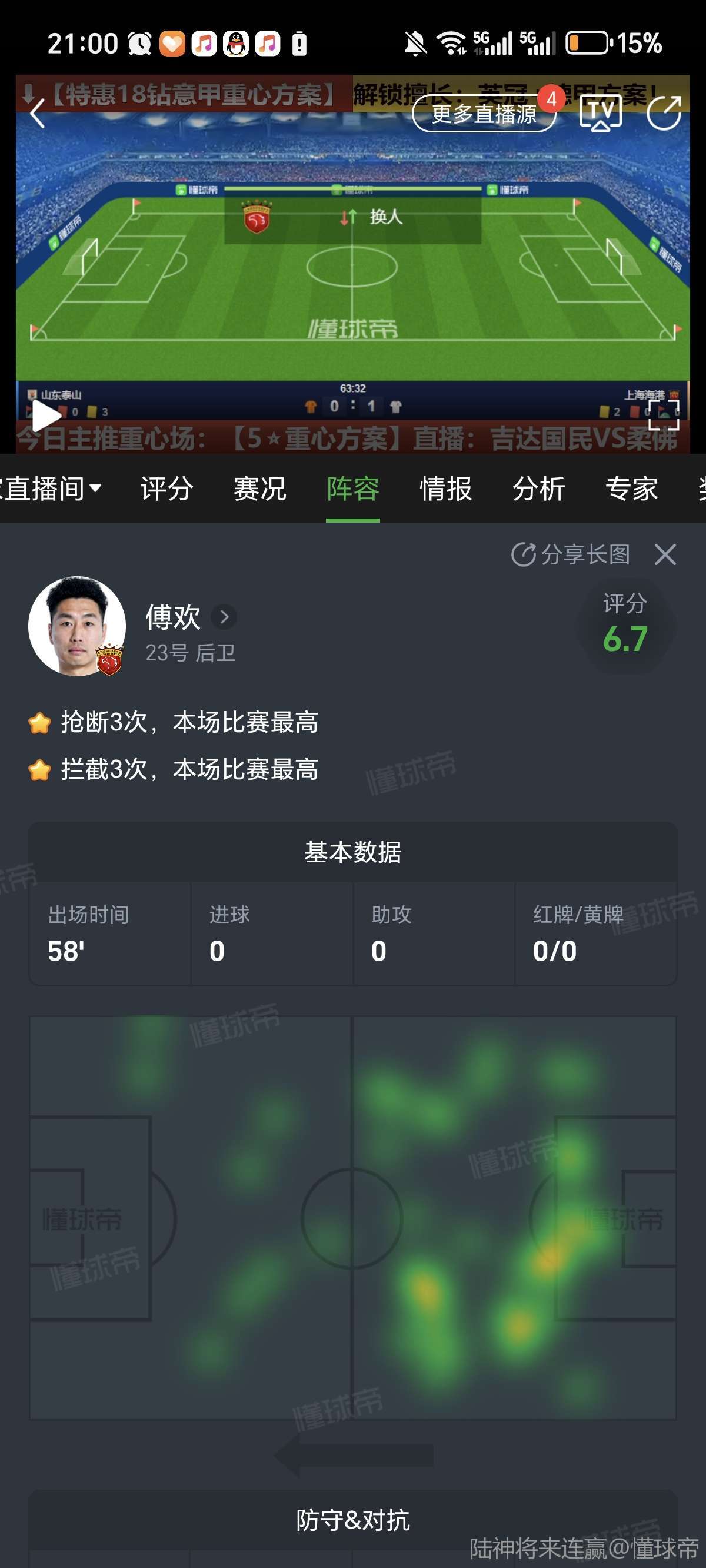Play the match live animation
Screen dimensions: 706x1568
click(46, 416)
